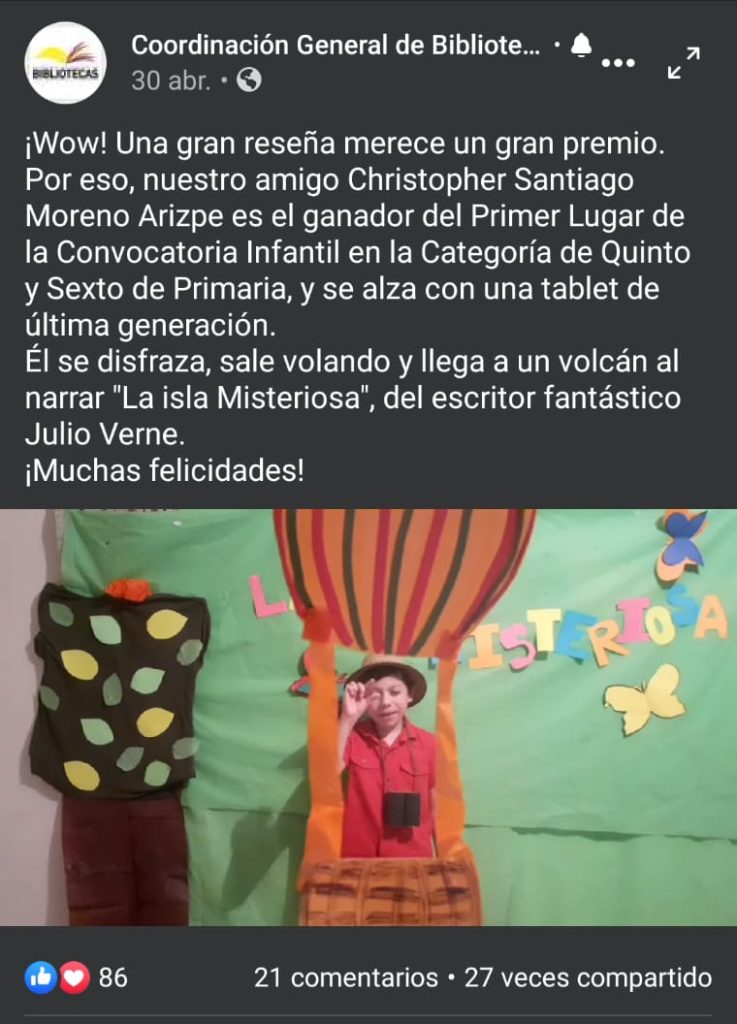Expand the post with the arrows icon
The width and height of the screenshot is (737, 1024).
click(x=684, y=62)
